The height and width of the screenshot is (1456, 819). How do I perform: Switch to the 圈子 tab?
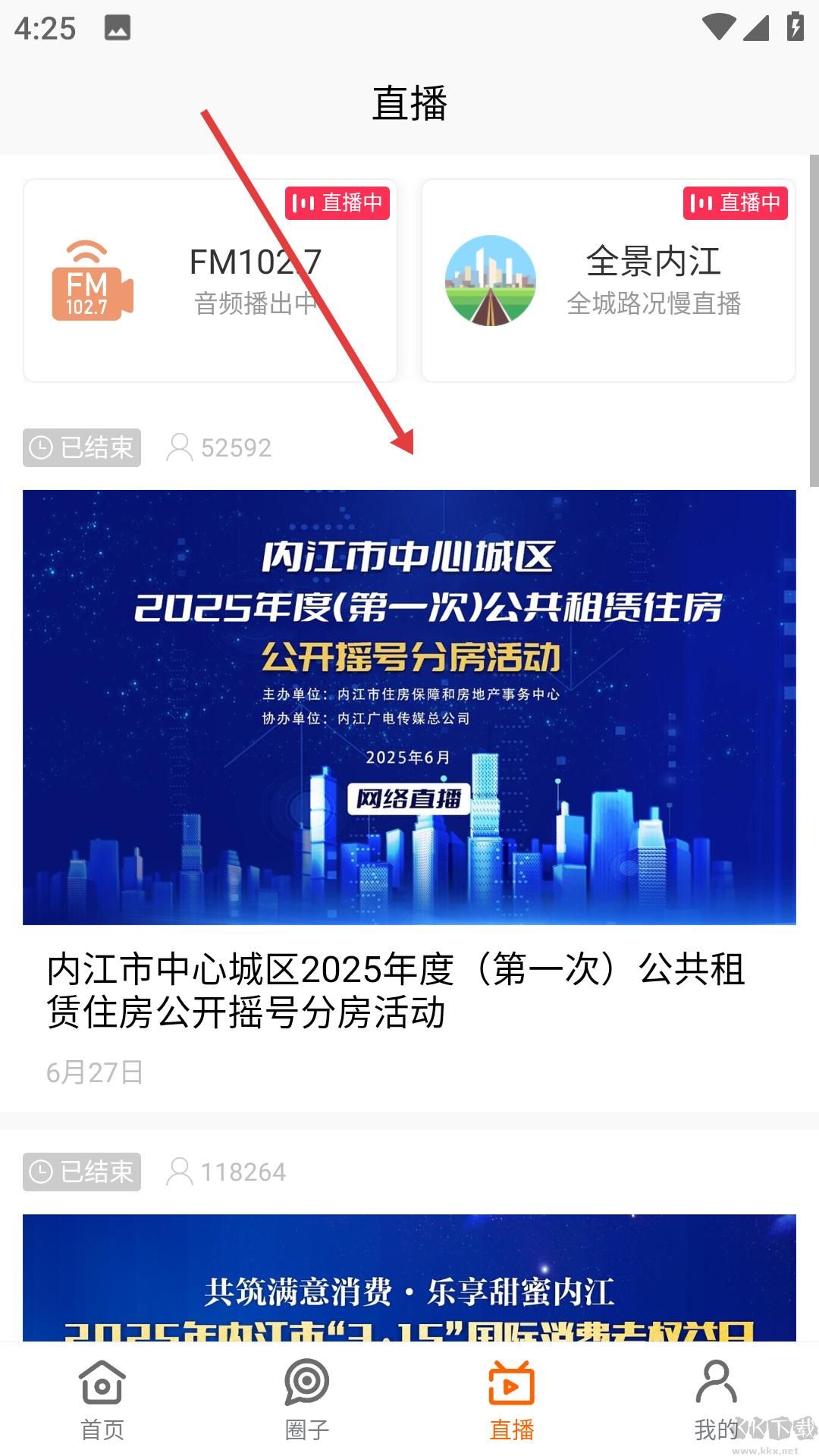307,1399
